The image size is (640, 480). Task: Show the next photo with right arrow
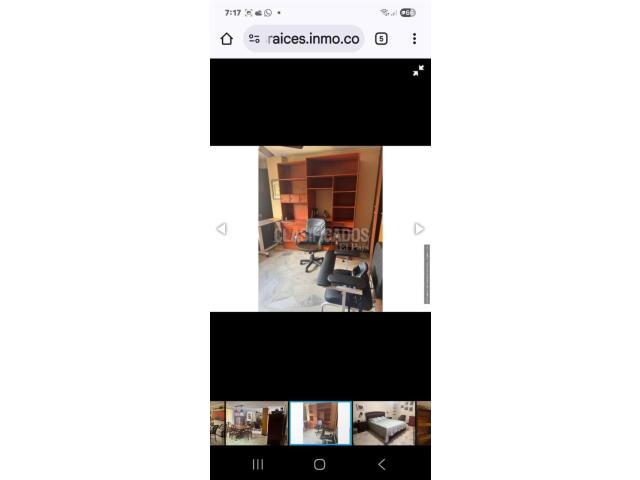point(419,229)
